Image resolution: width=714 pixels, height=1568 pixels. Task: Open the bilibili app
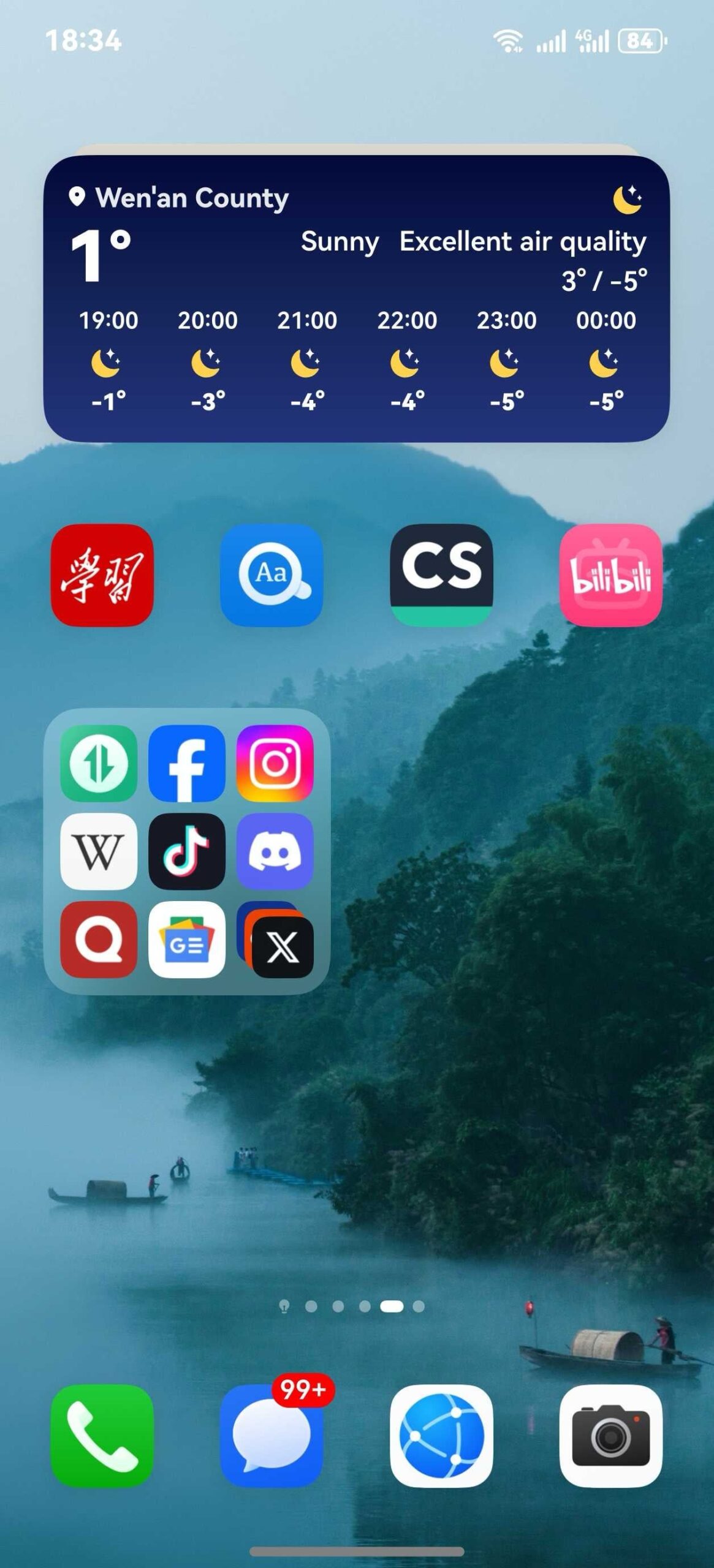point(610,575)
